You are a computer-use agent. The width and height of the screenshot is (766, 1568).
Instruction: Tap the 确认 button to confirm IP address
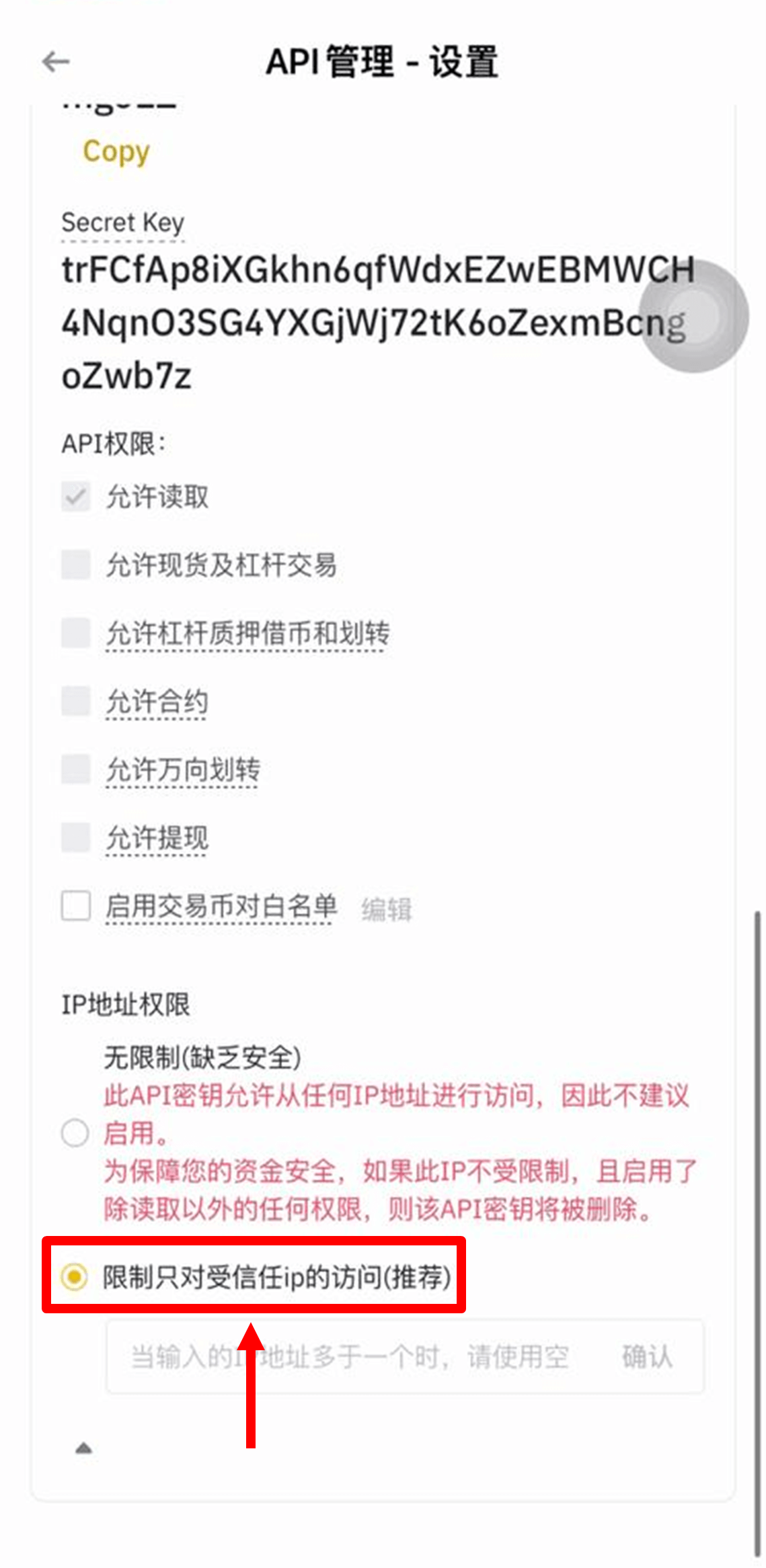(x=648, y=1357)
